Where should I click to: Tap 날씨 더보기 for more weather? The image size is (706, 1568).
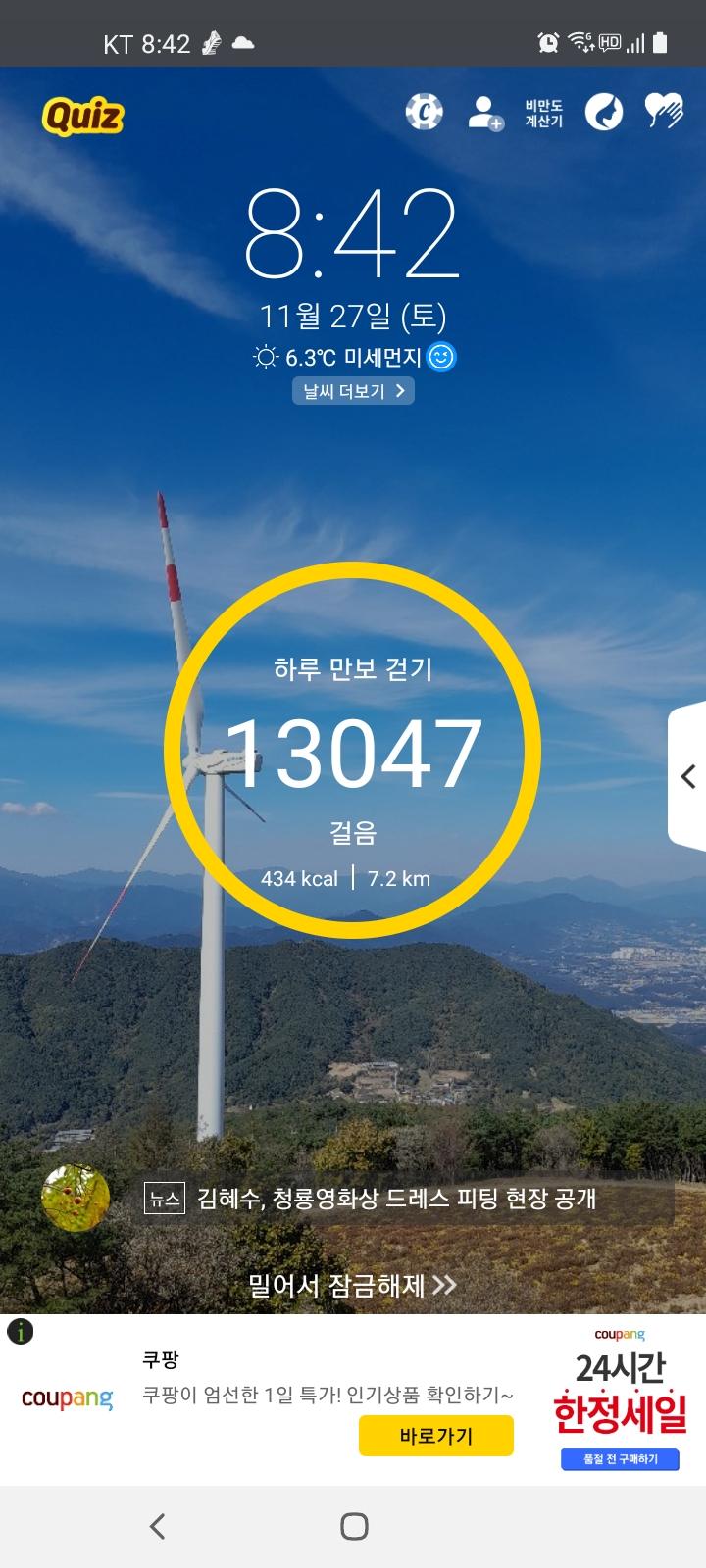tap(353, 391)
